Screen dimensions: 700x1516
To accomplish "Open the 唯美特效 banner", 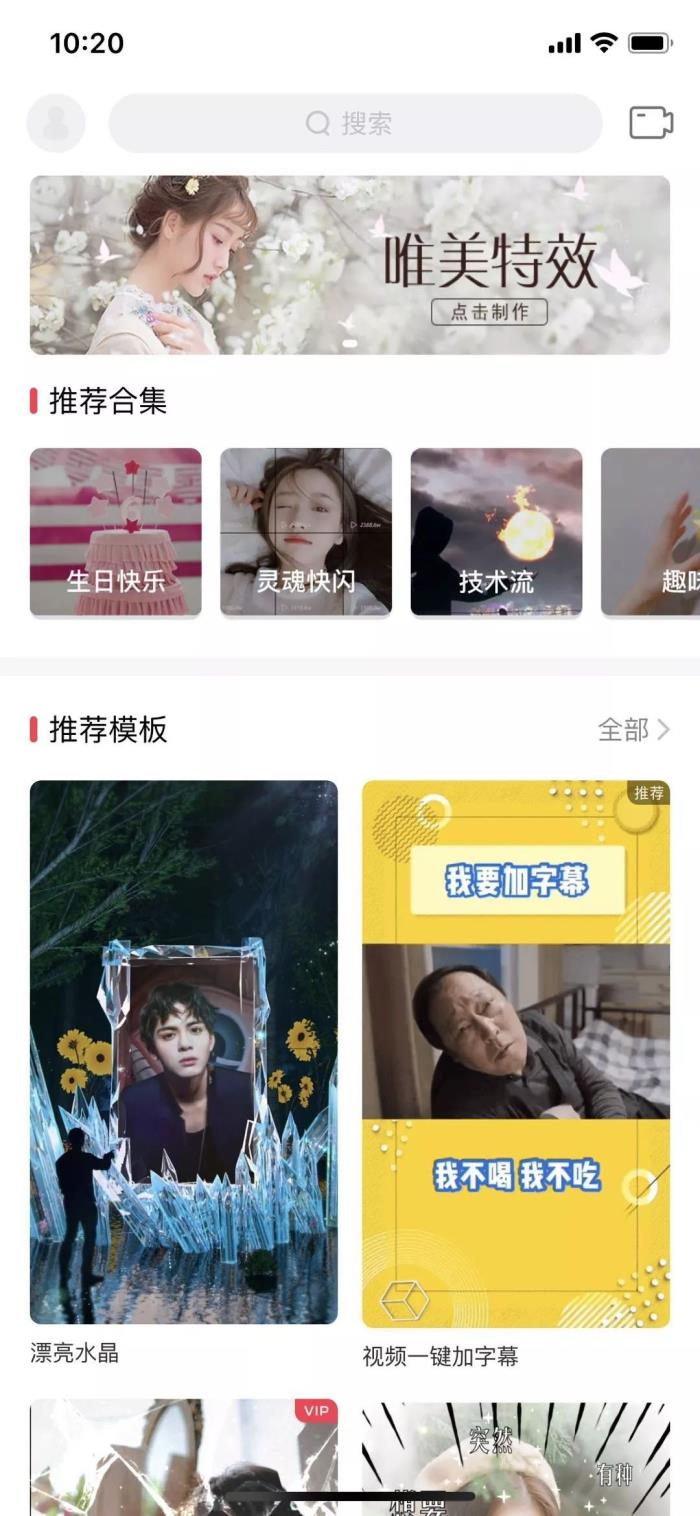I will (x=350, y=265).
